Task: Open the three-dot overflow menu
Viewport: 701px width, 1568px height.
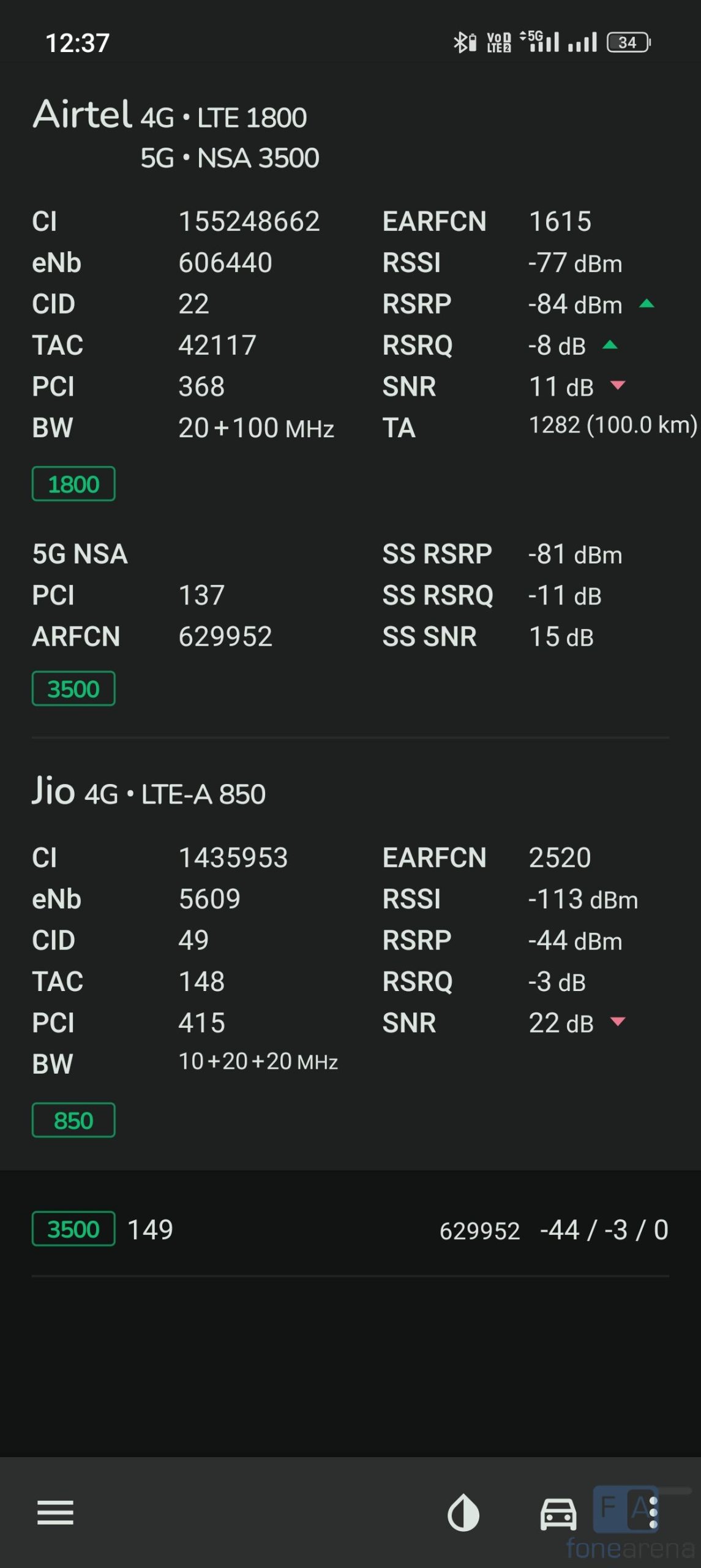Action: click(653, 1513)
